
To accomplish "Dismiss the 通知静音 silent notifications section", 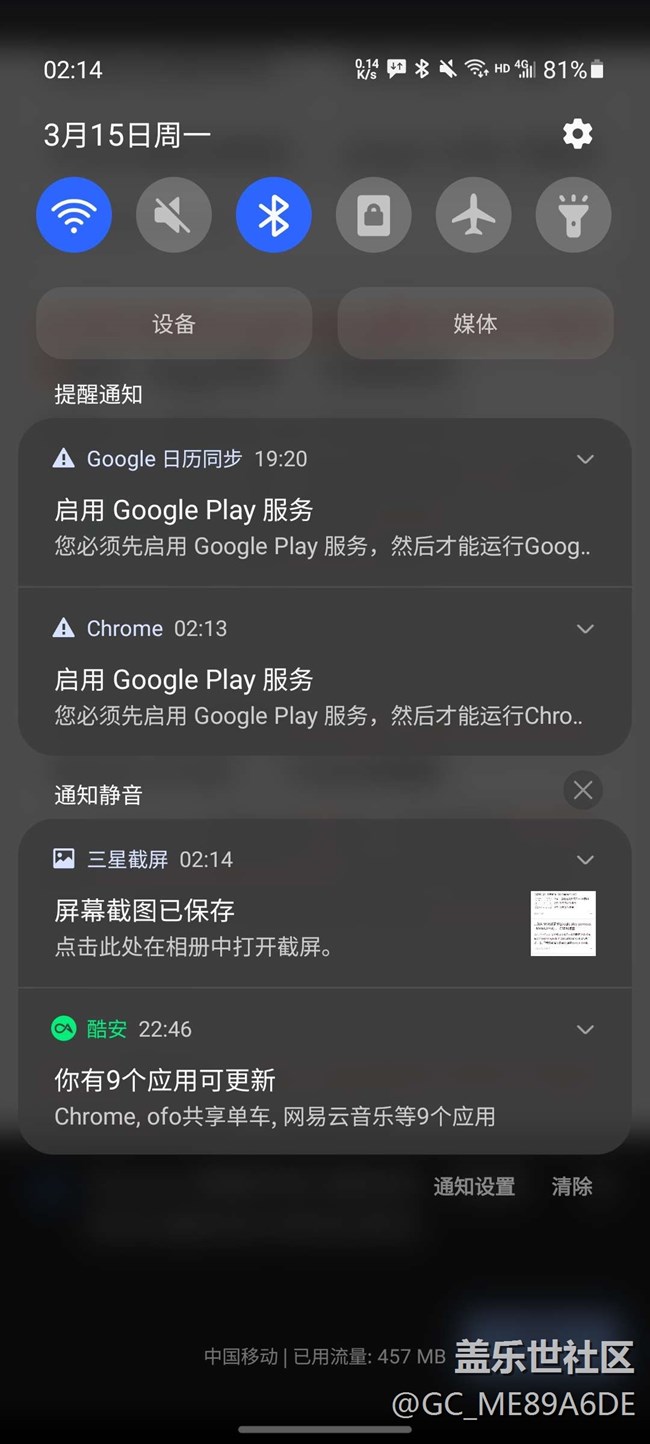I will [x=583, y=791].
